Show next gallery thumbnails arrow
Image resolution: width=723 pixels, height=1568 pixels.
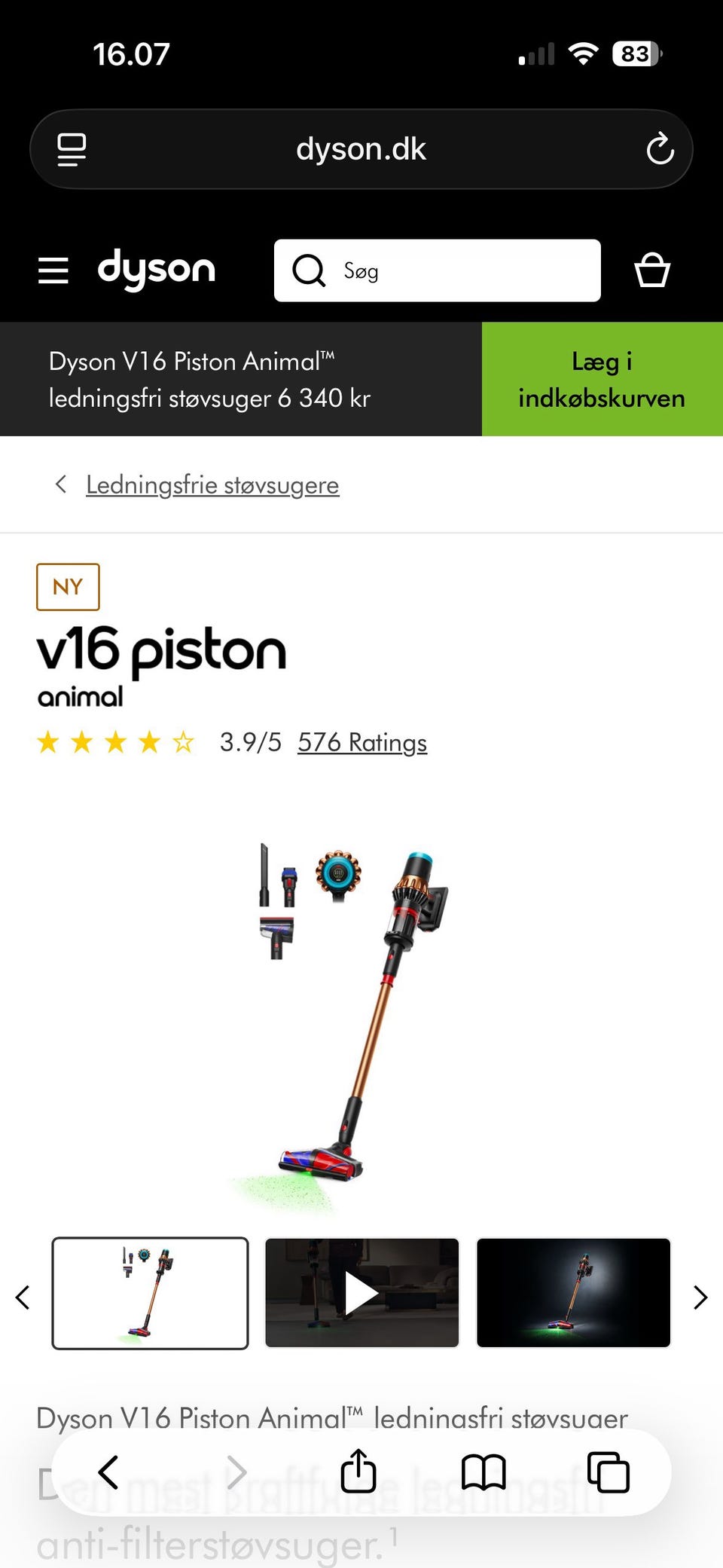700,1297
